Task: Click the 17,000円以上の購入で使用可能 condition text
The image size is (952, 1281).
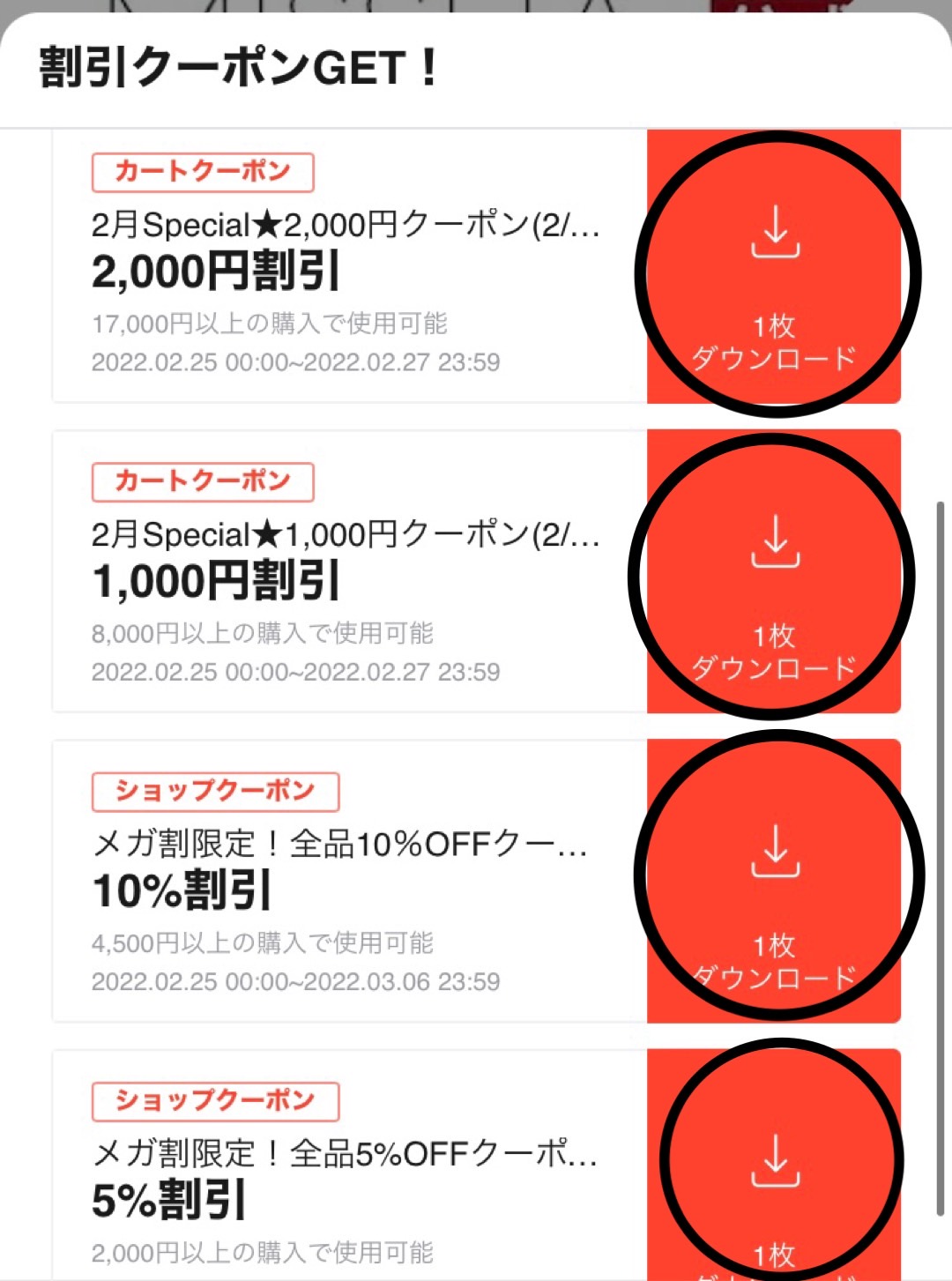Action: pos(271,324)
